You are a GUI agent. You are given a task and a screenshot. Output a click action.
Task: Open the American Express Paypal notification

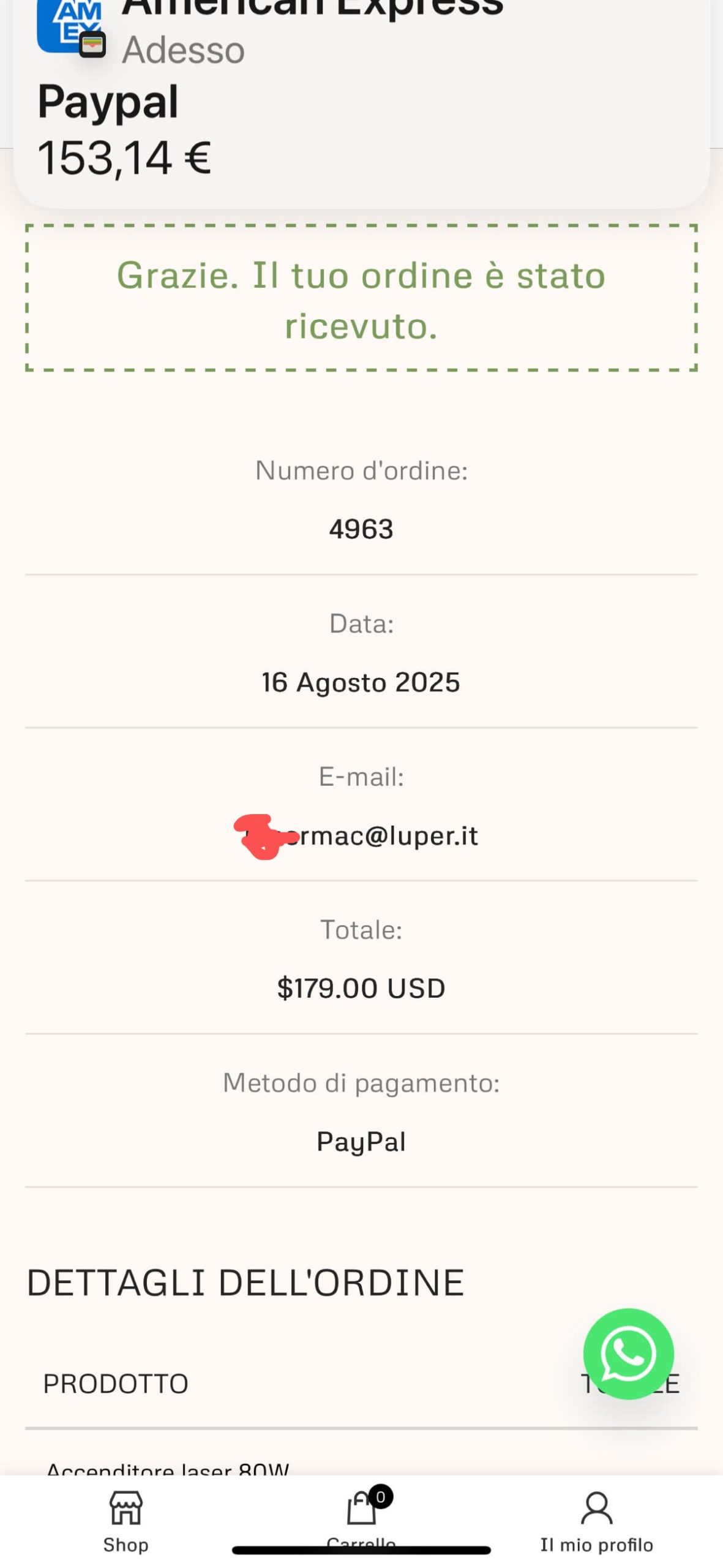tap(361, 104)
